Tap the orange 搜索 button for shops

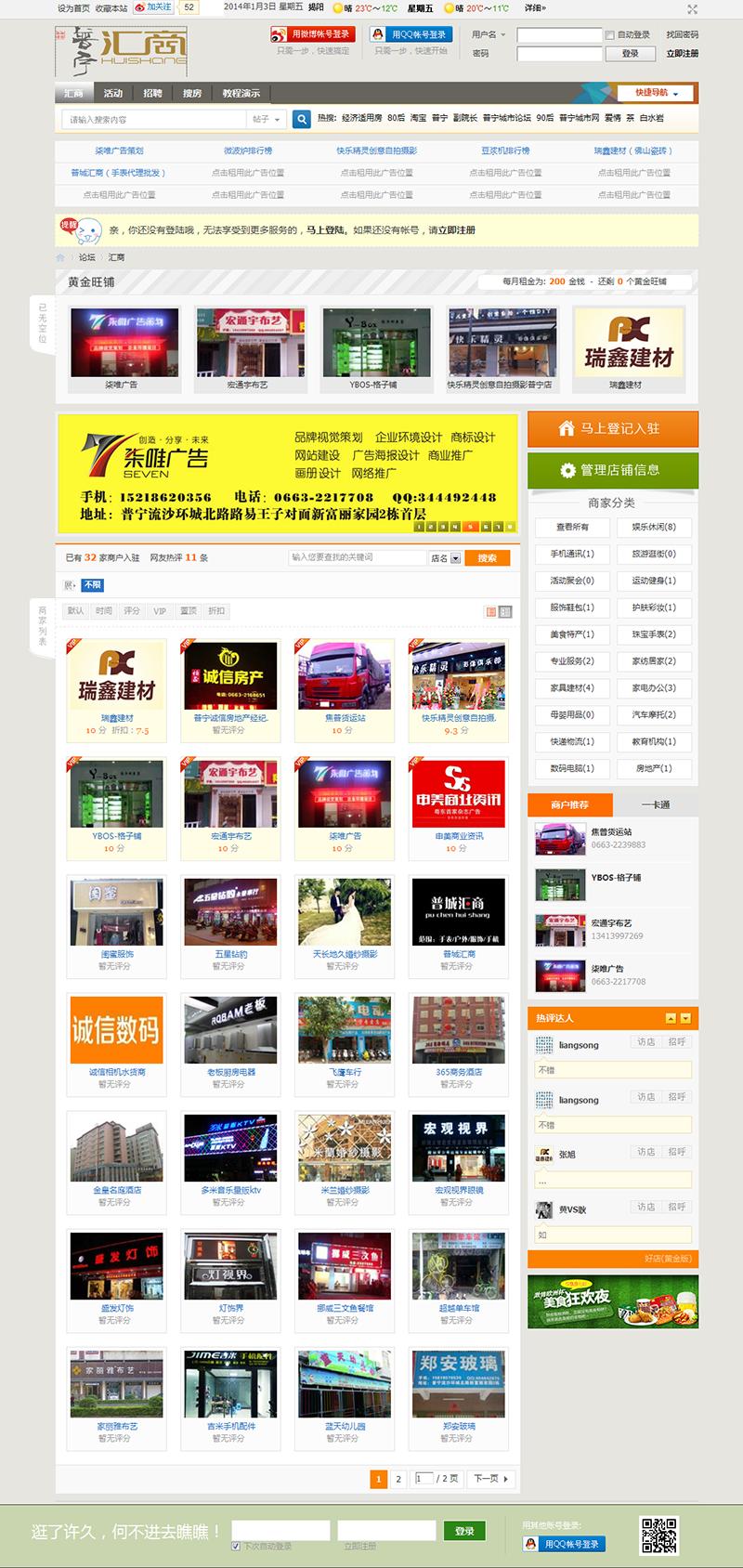(487, 557)
